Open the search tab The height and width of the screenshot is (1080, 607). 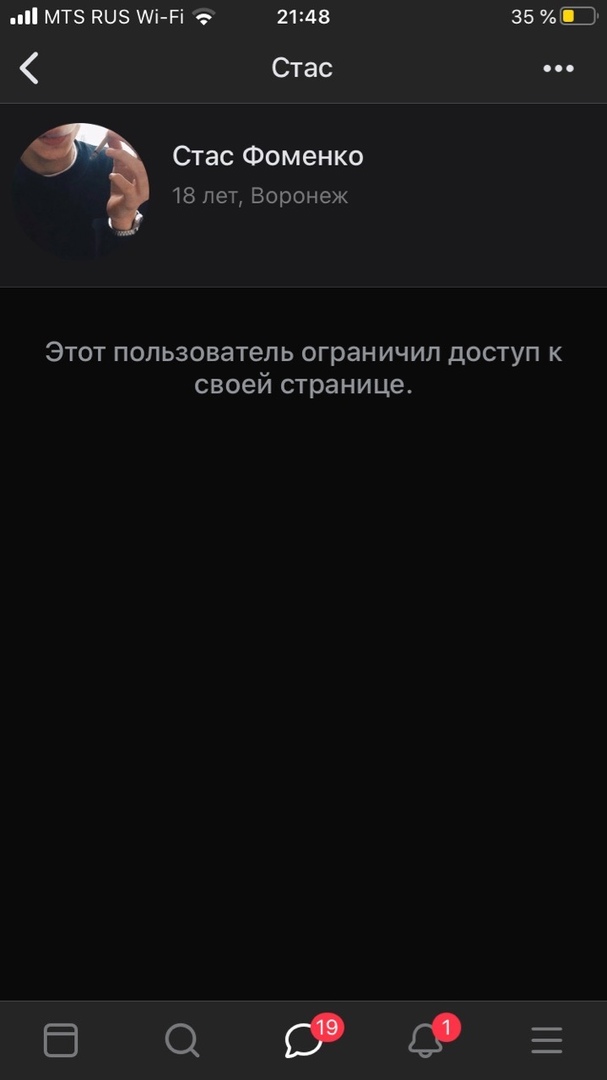point(182,1040)
